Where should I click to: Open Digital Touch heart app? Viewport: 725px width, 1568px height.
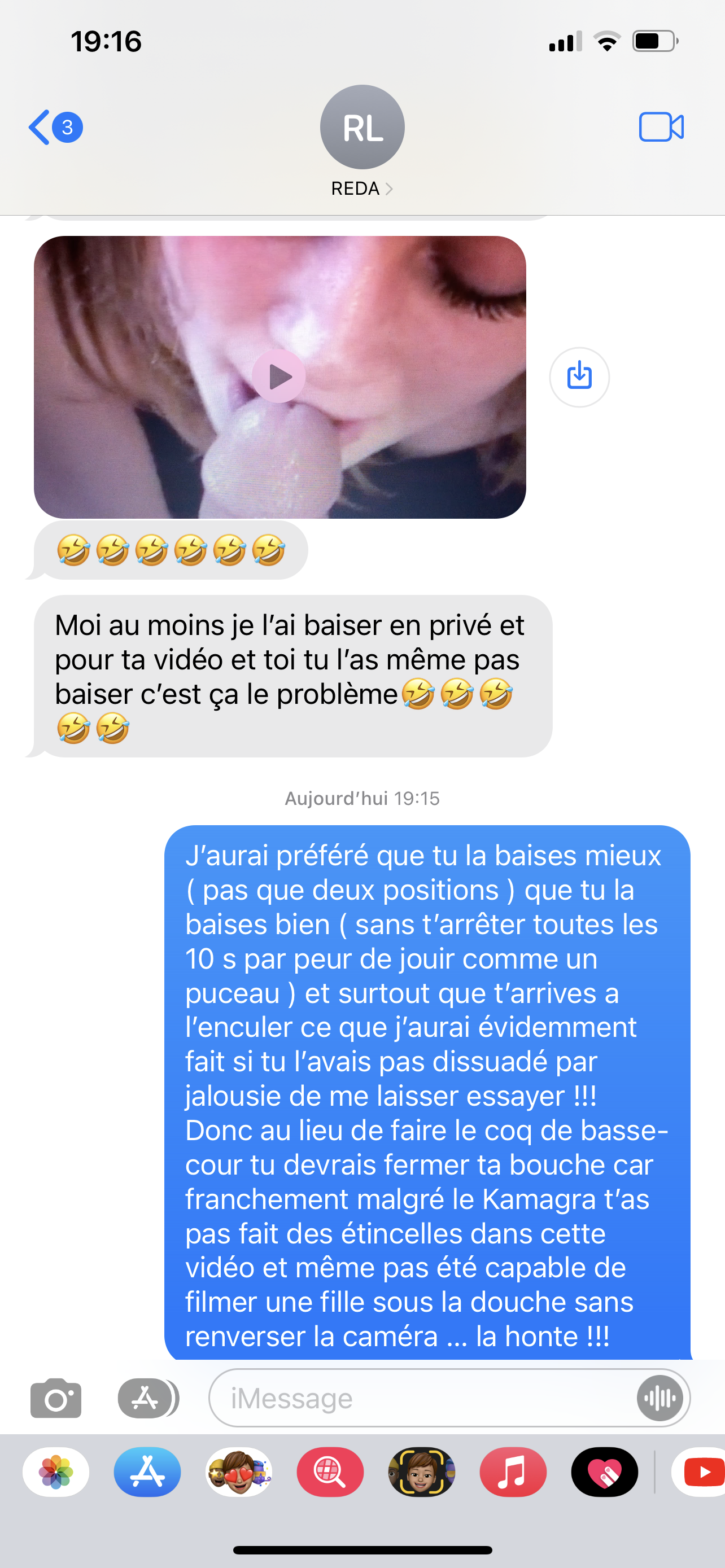[604, 1473]
